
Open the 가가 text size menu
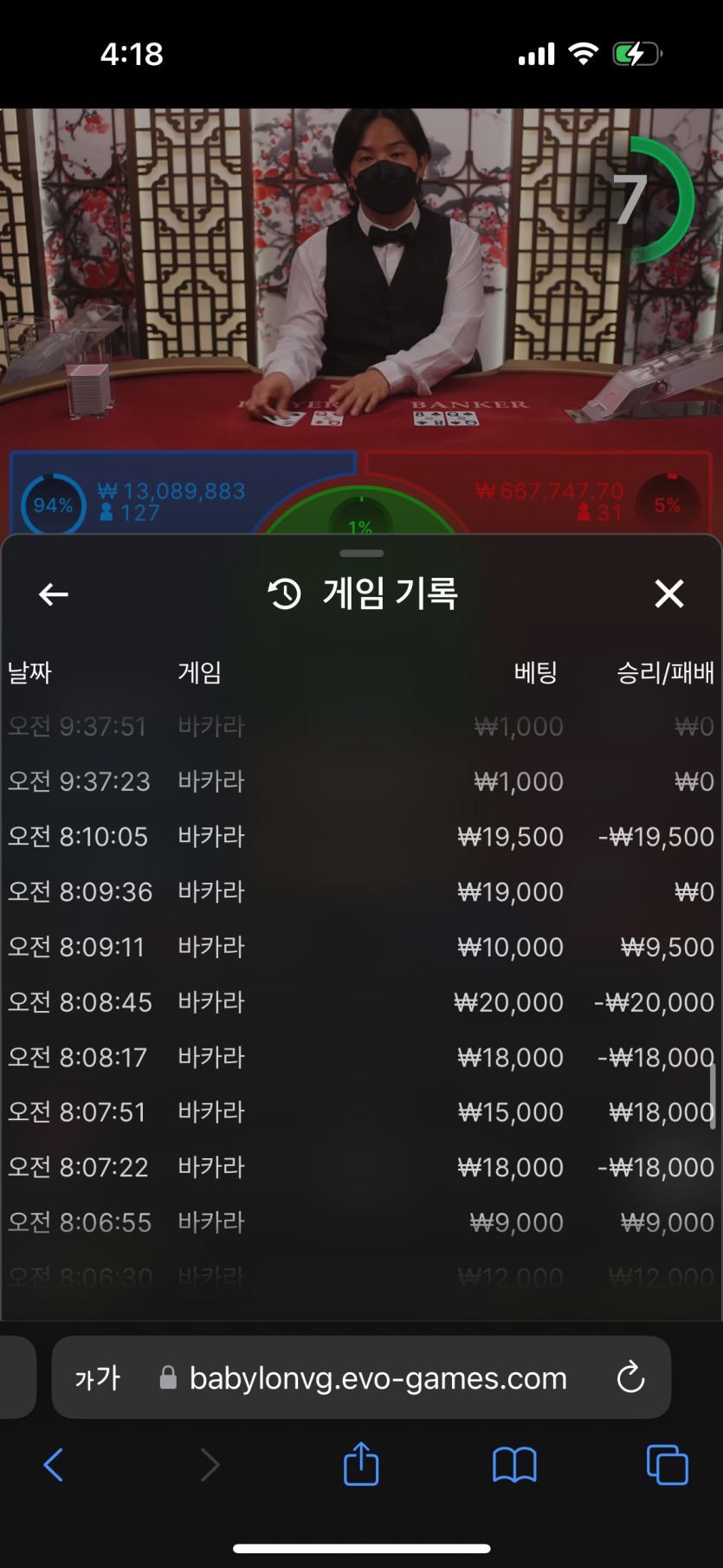pos(97,1377)
